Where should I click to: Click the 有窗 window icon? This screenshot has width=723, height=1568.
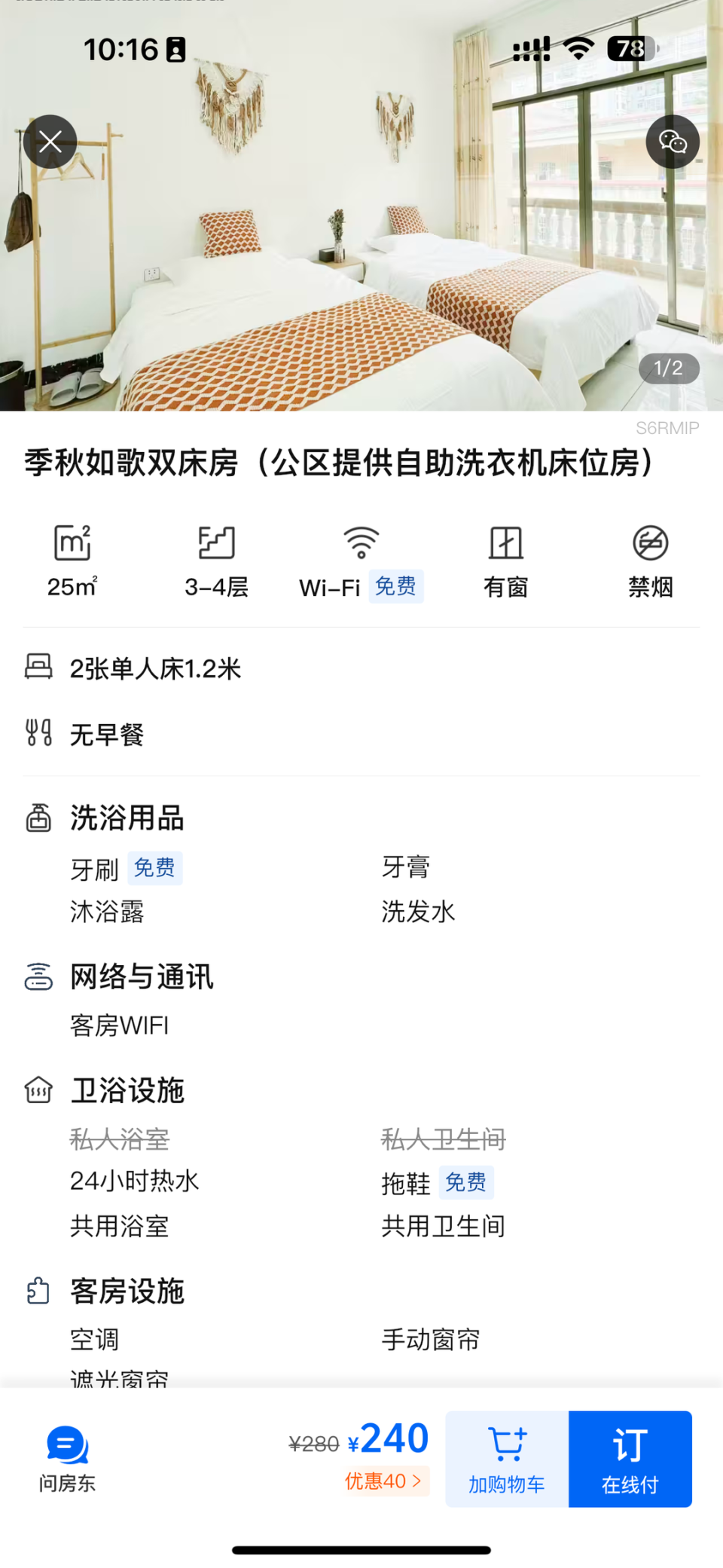pyautogui.click(x=505, y=542)
